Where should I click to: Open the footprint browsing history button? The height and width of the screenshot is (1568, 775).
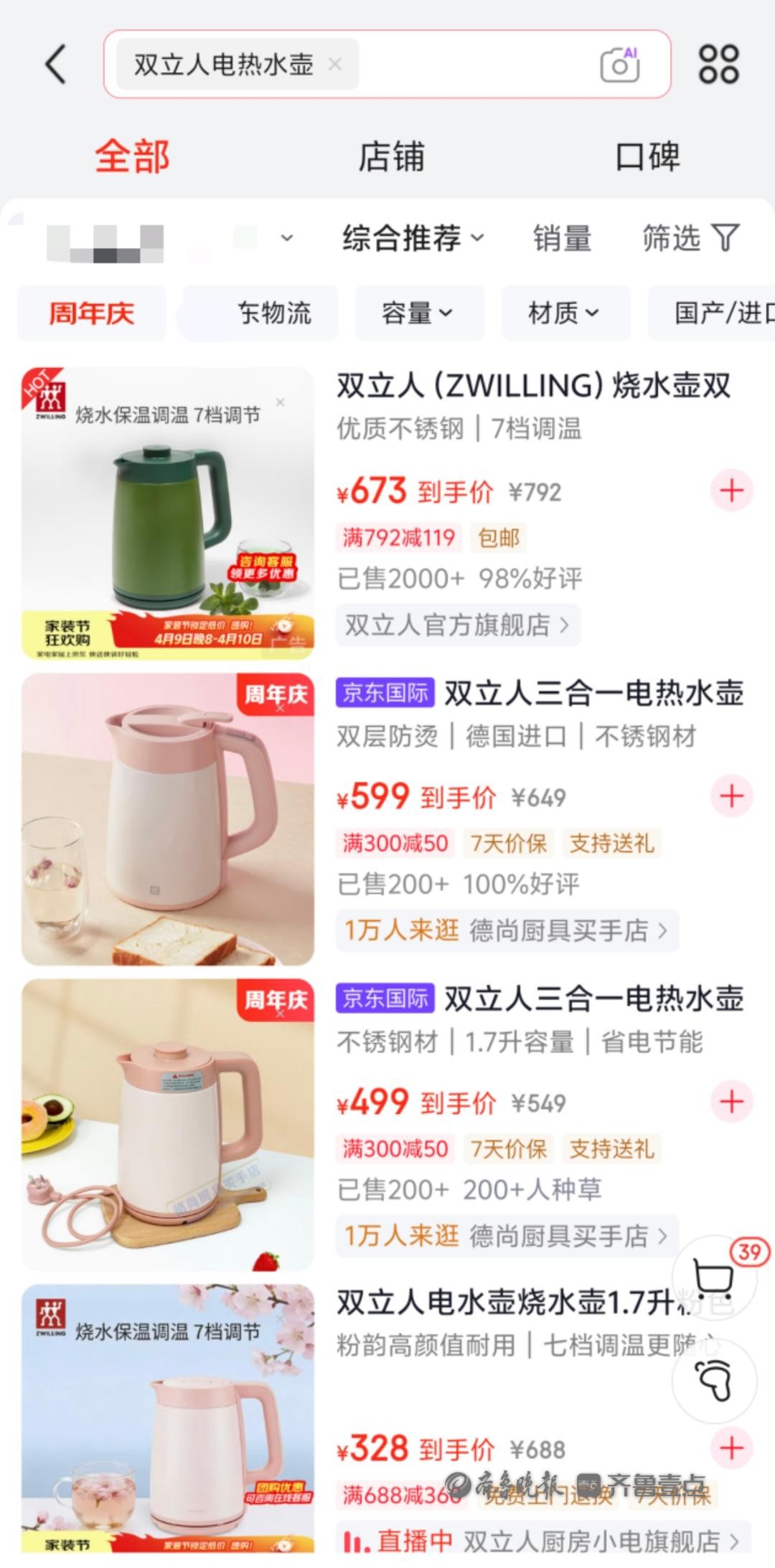pos(714,1380)
